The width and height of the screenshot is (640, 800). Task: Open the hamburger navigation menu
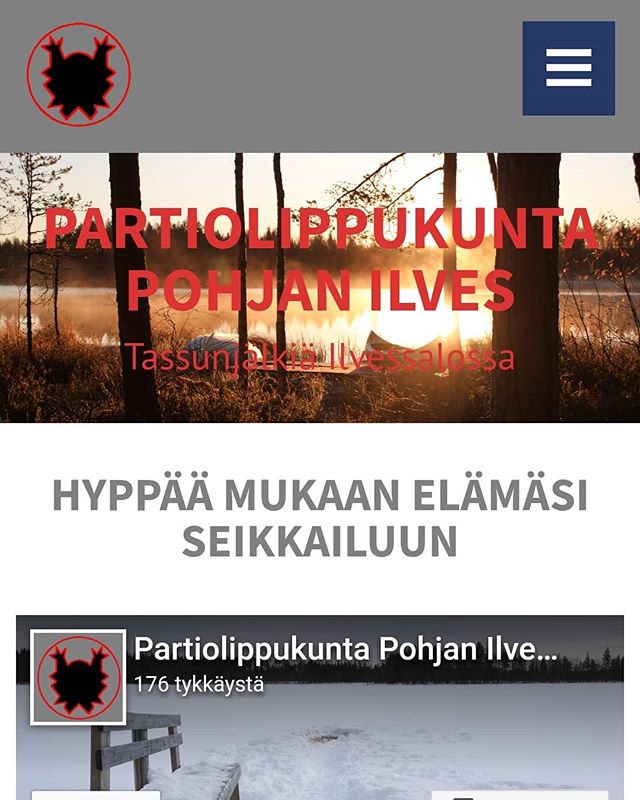point(568,68)
